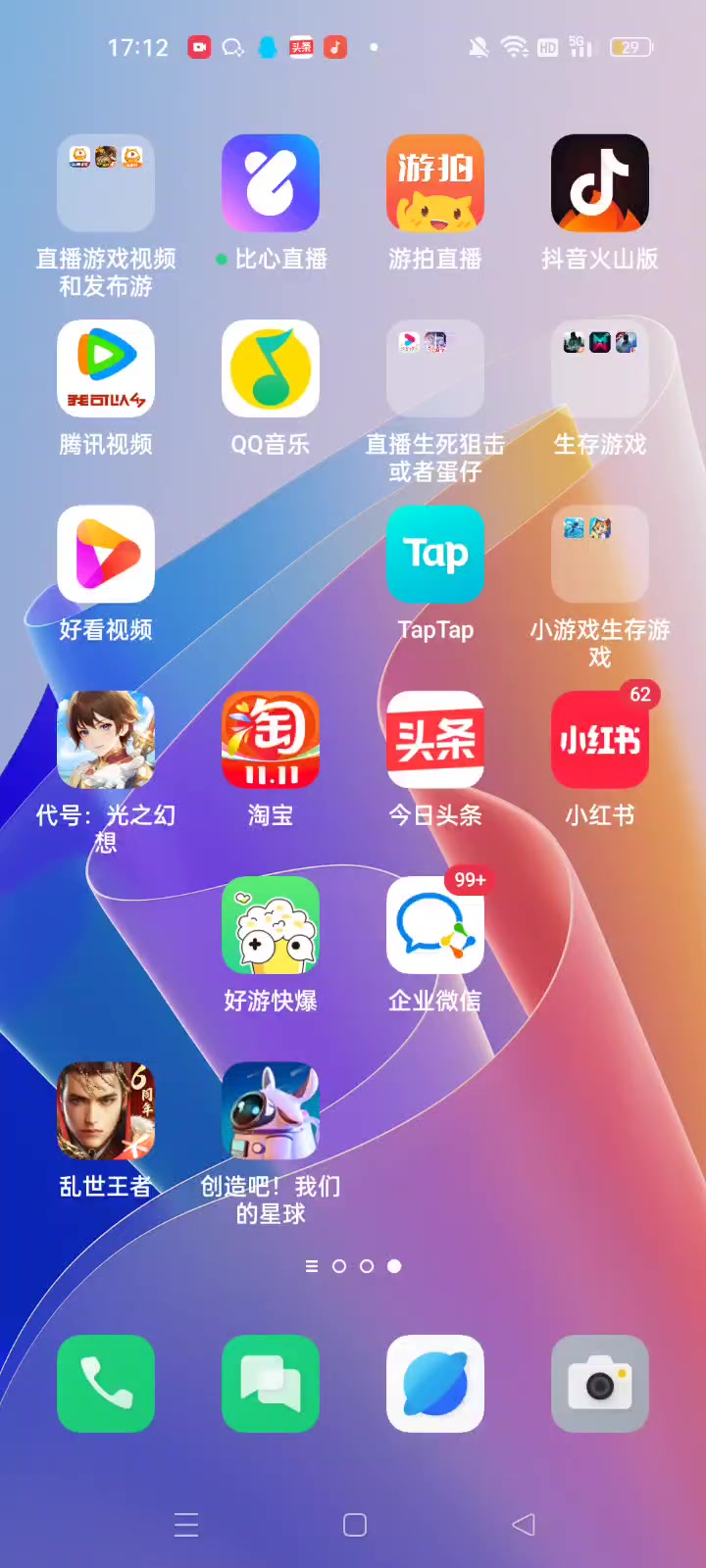Open 抖音火山版 app
This screenshot has width=706, height=1568.
[600, 183]
